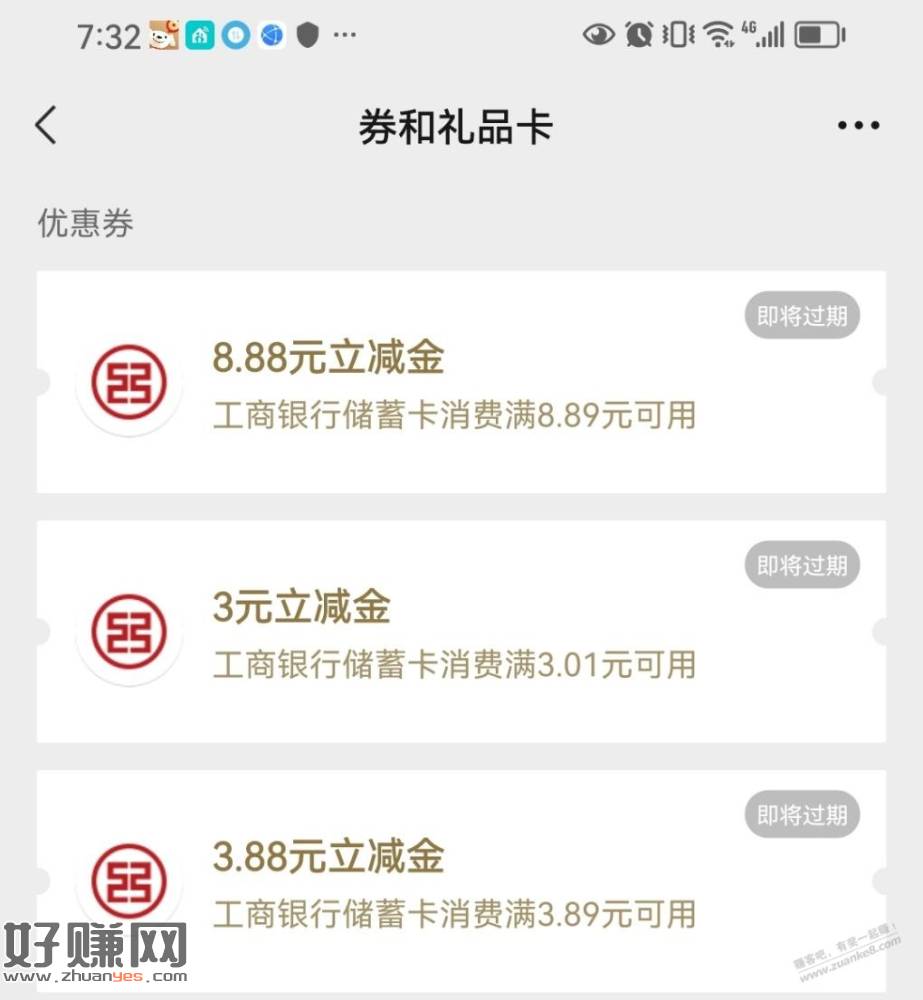The height and width of the screenshot is (1000, 923).
Task: Open the 3元立减金 coupon card
Action: coord(460,632)
